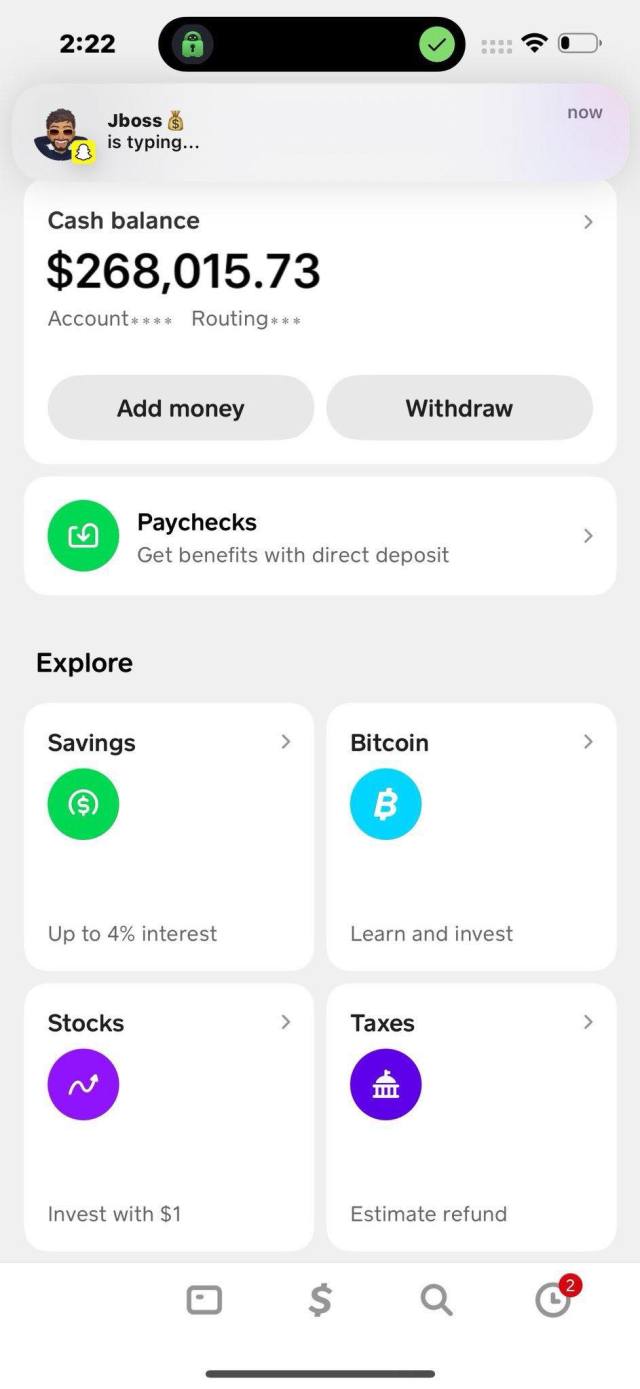Open the Bitcoin card

[471, 836]
